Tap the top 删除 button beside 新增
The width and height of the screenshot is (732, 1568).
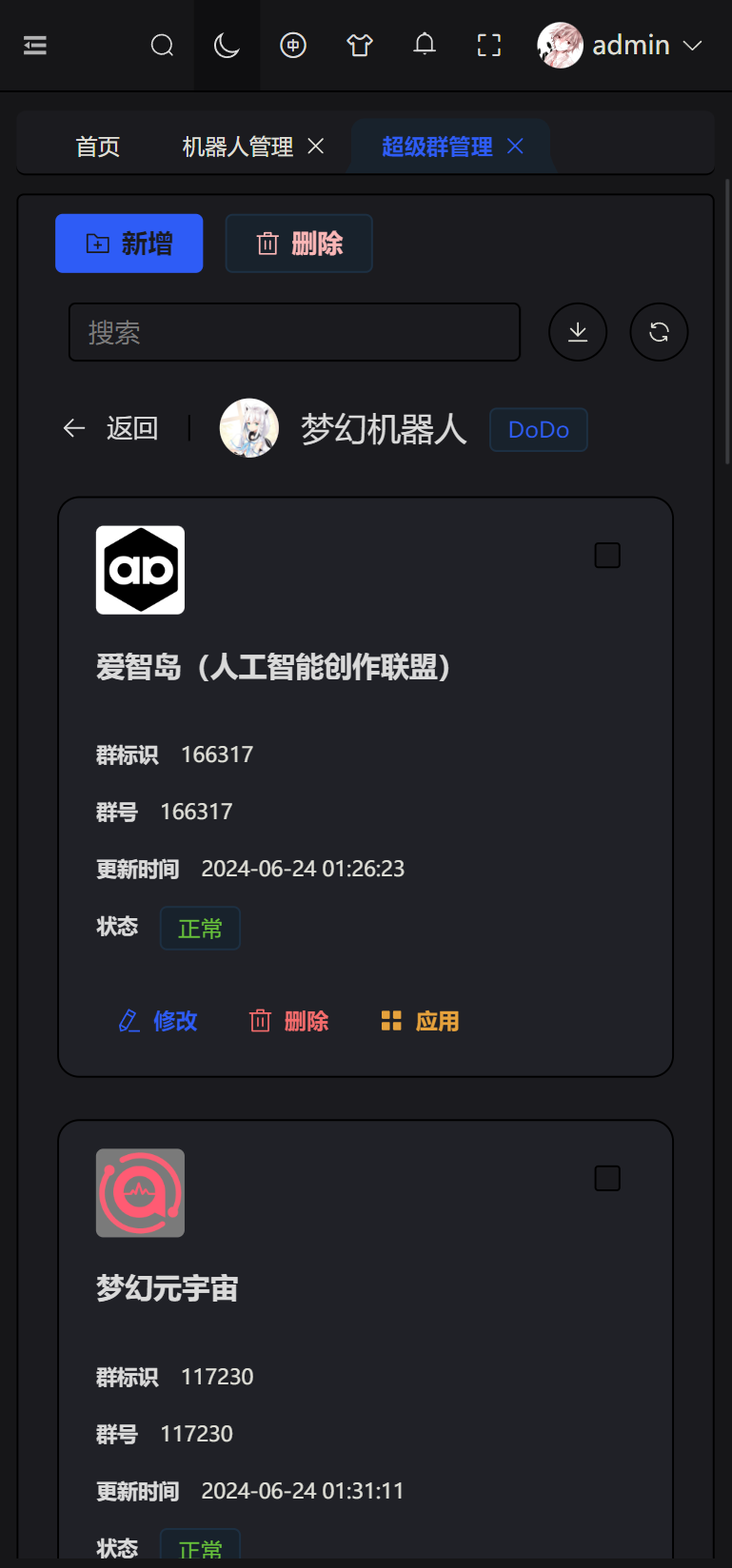click(299, 244)
